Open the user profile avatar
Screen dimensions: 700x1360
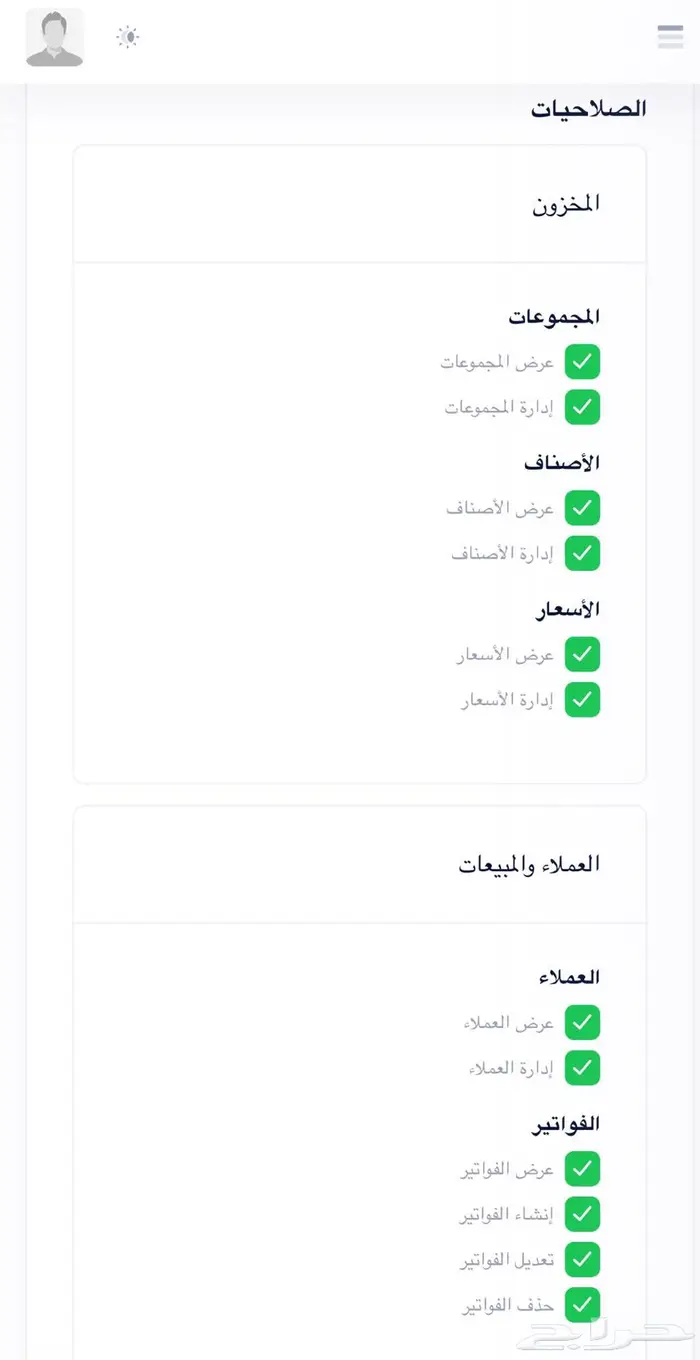pos(55,38)
